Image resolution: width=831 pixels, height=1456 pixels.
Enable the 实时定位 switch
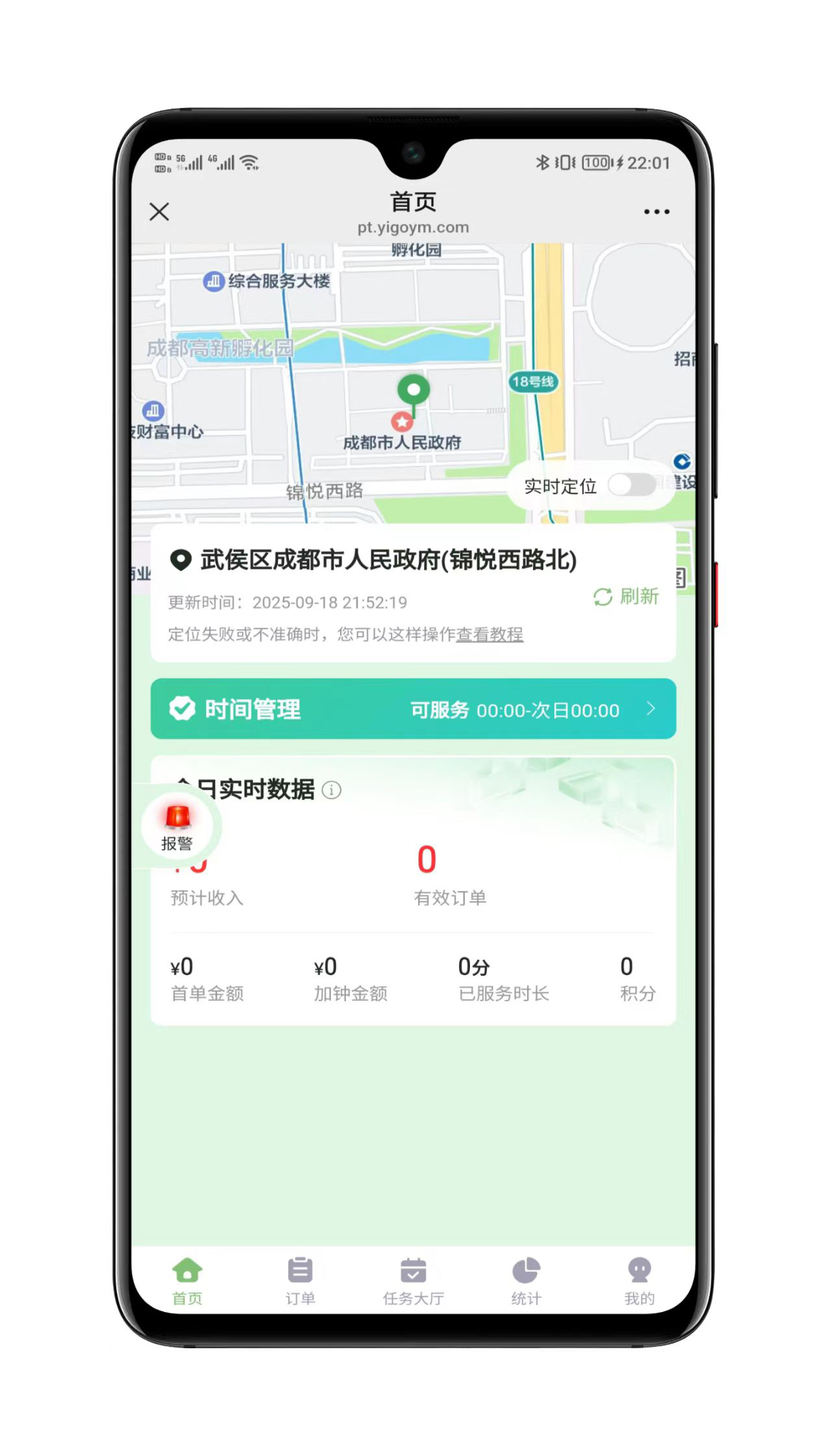(632, 485)
